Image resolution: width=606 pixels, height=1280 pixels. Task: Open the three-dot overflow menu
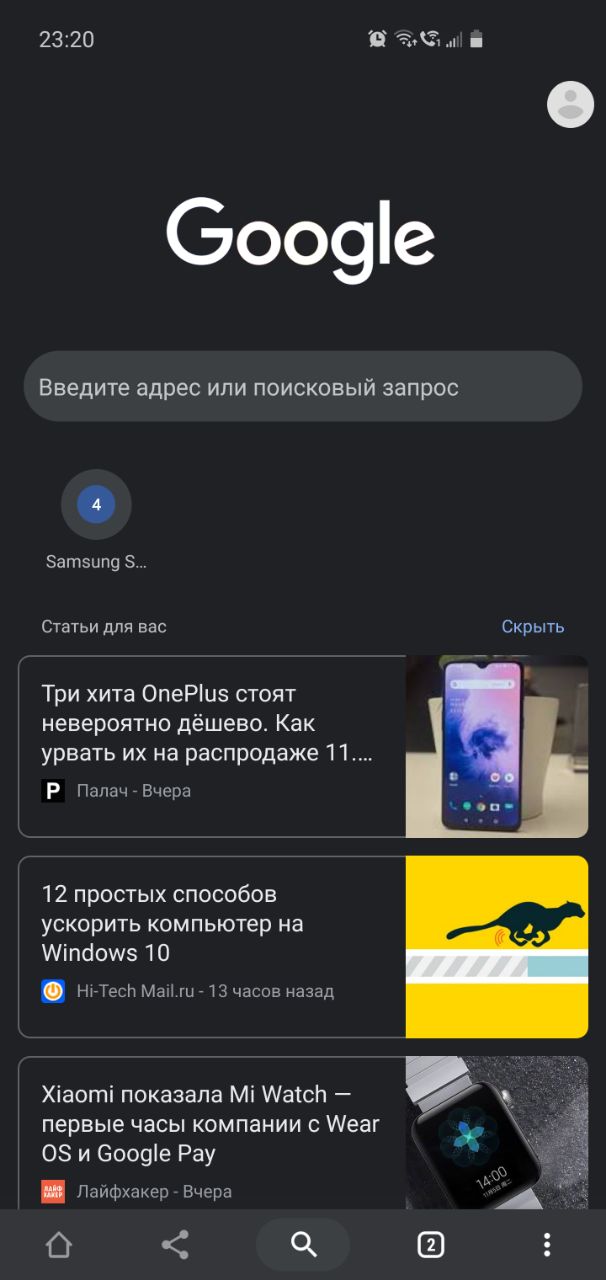pyautogui.click(x=546, y=1245)
